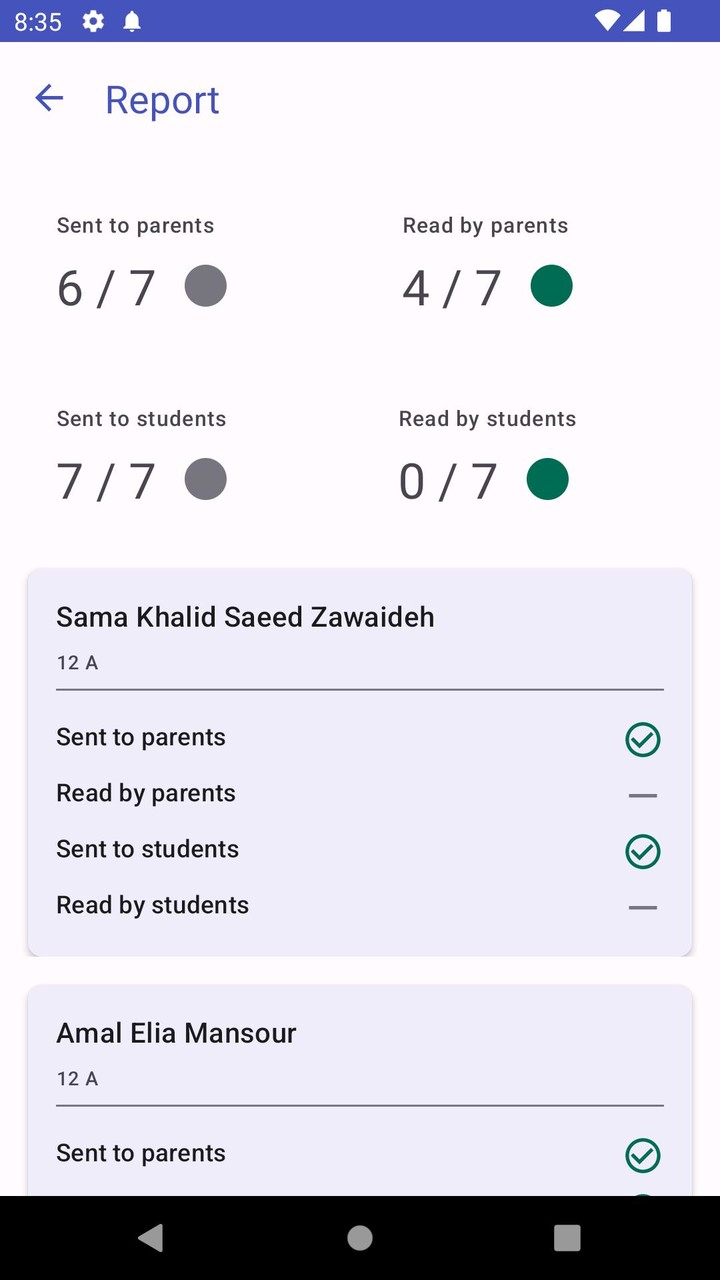Tap the 7 / 7 Sent to students count
Image resolution: width=720 pixels, height=1280 pixels.
106,480
